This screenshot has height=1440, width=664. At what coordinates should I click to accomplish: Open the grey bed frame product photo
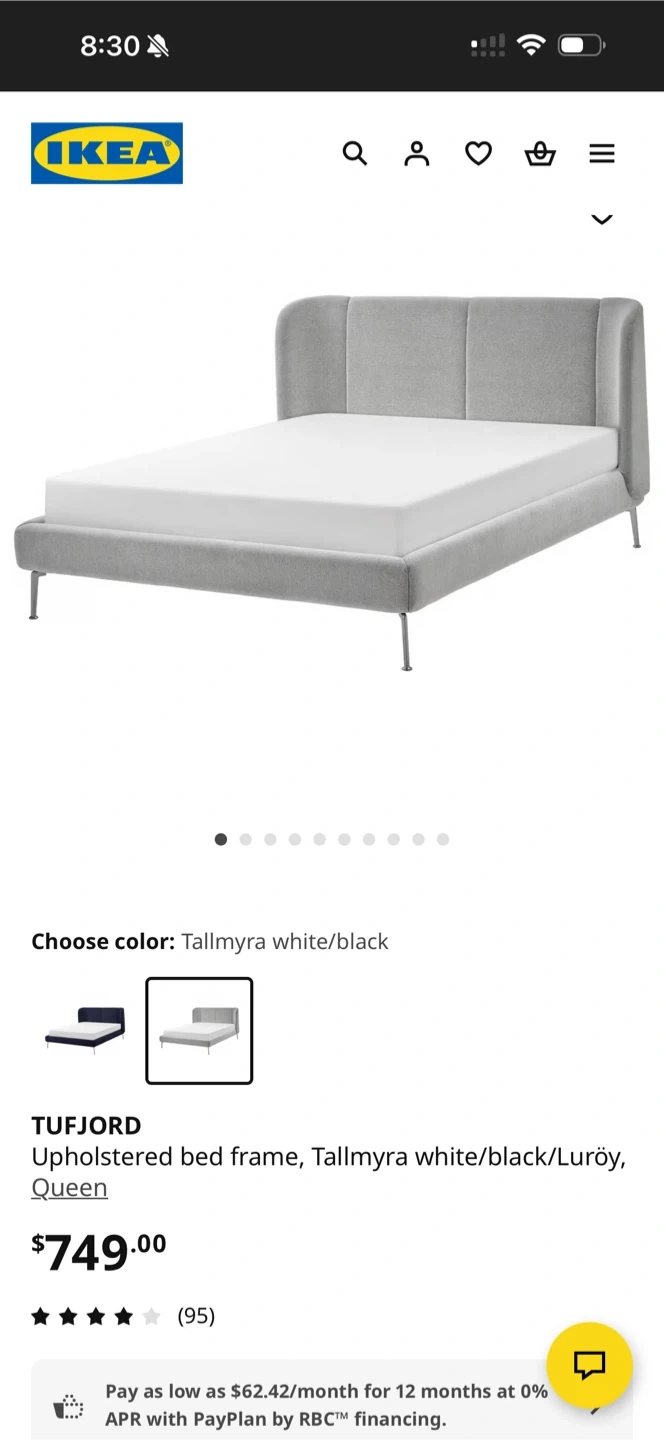point(332,480)
